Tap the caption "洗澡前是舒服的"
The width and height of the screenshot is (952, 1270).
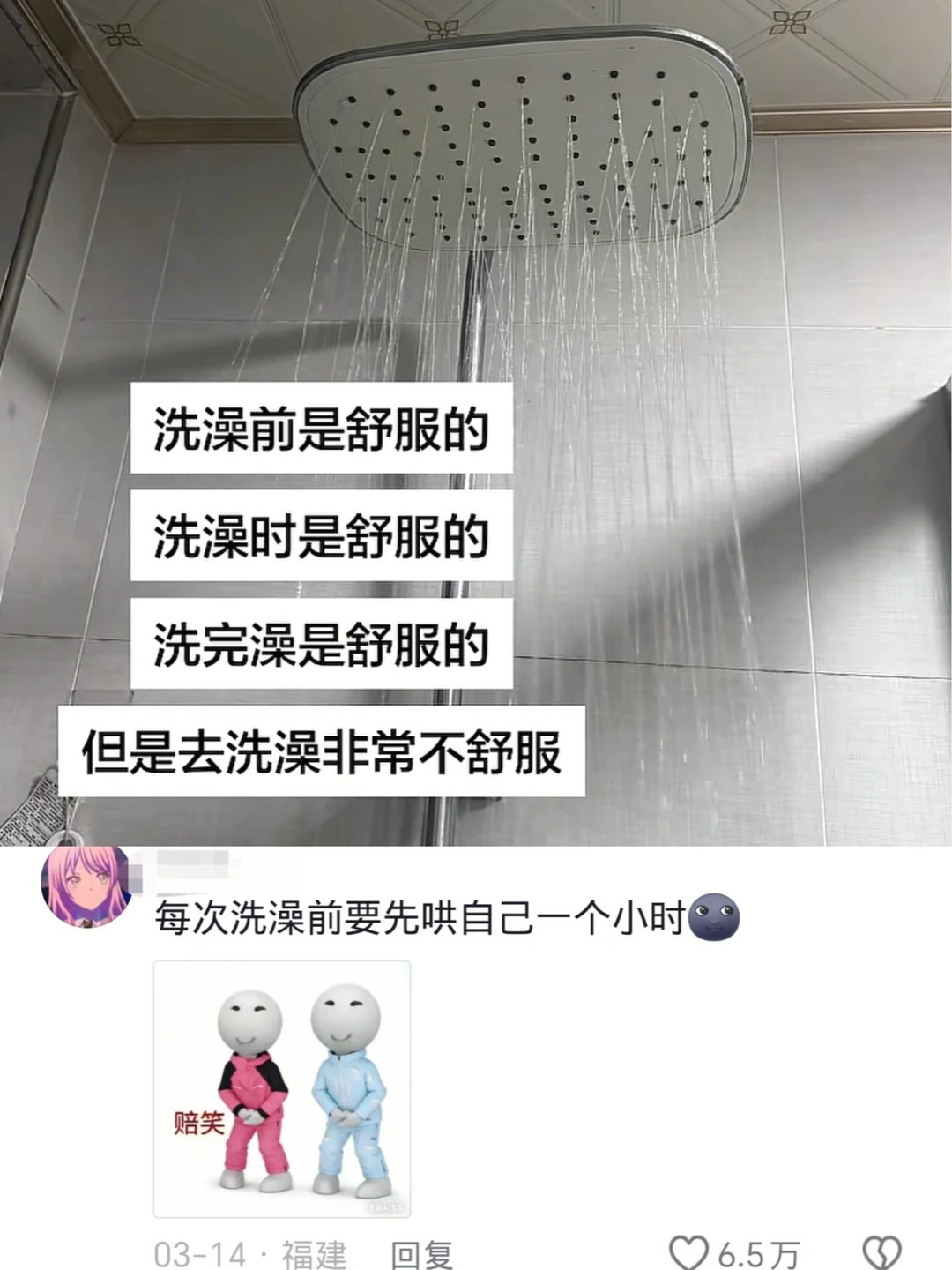coord(322,429)
